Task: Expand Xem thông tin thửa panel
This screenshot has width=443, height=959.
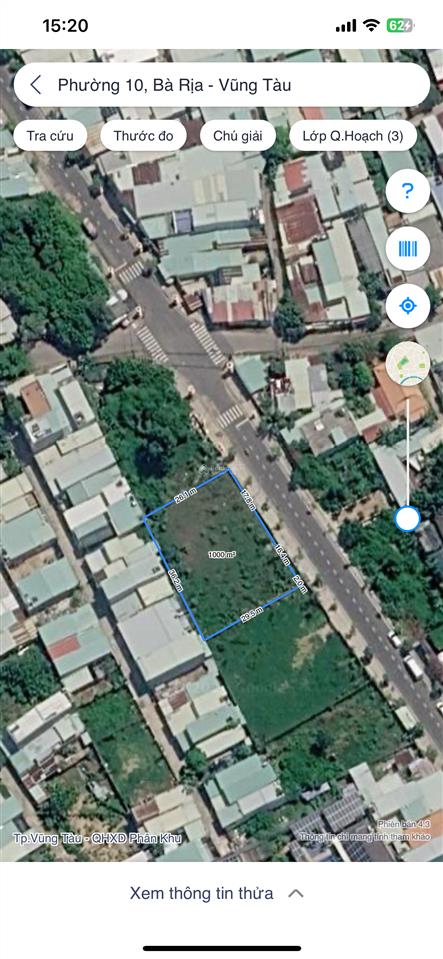Action: [x=217, y=893]
